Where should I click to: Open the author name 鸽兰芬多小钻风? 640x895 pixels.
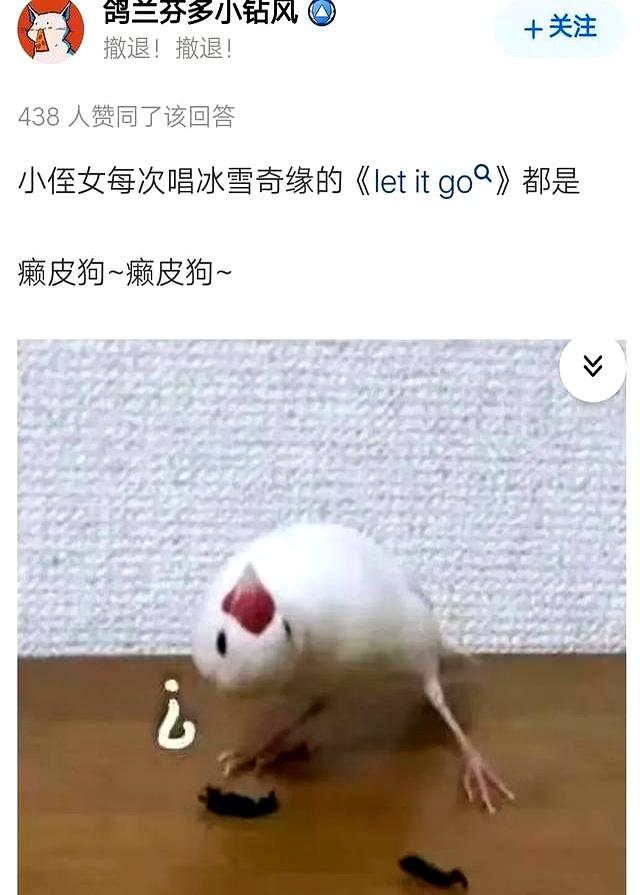coord(200,12)
